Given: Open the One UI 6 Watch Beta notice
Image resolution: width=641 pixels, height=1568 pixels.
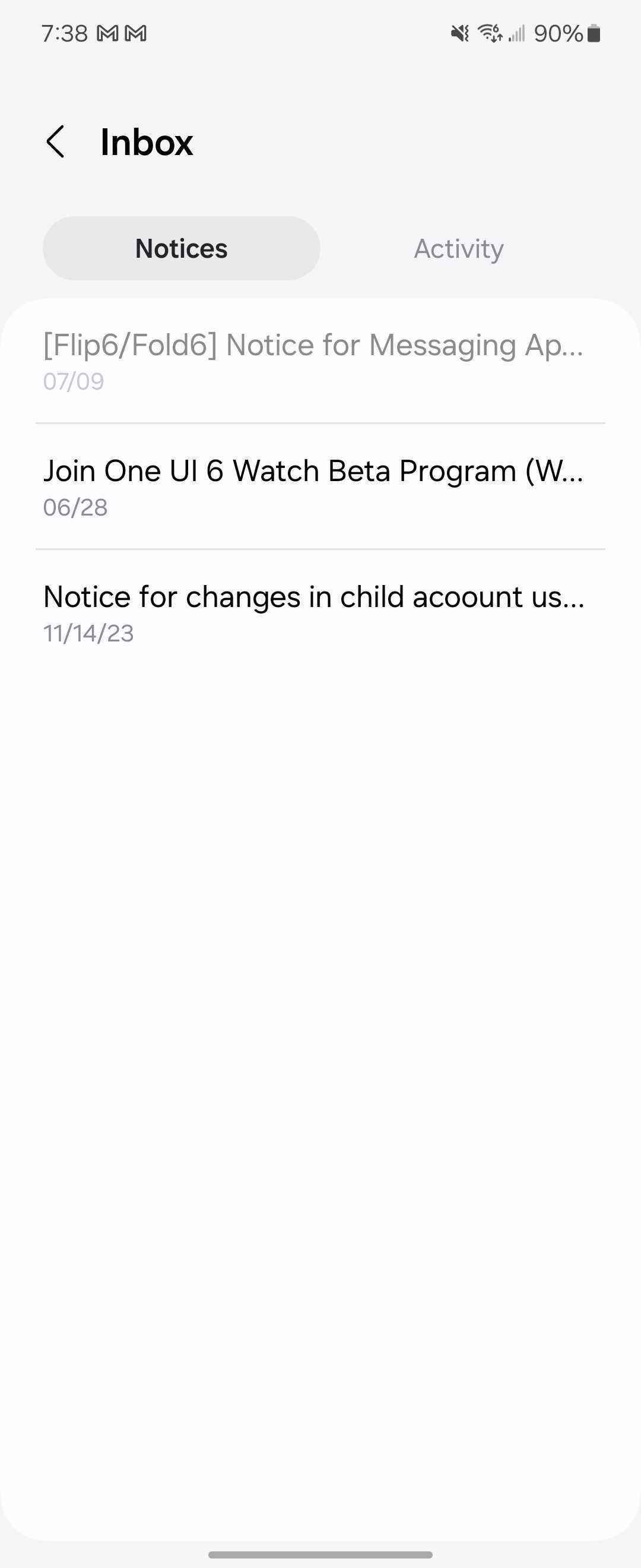Looking at the screenshot, I should coord(313,487).
